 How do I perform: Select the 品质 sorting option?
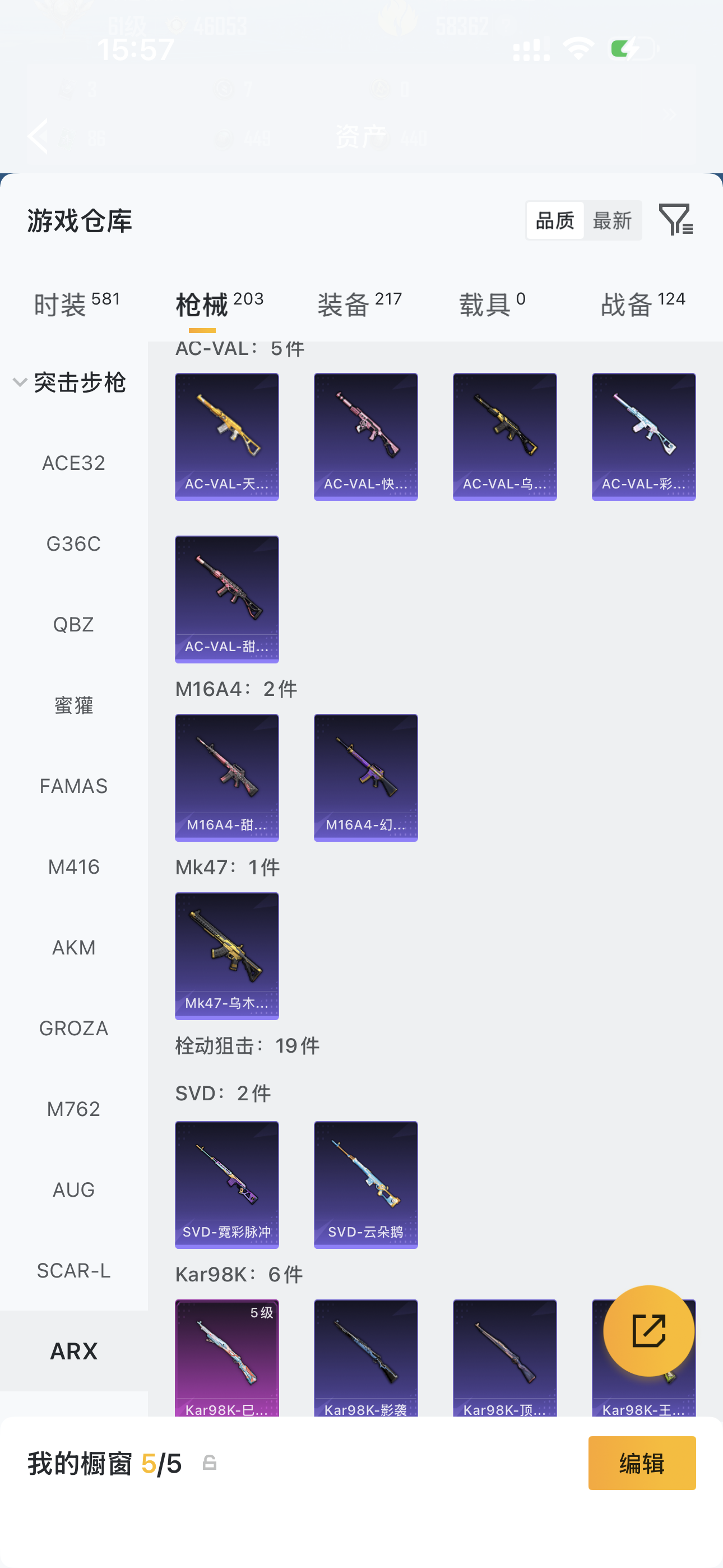point(555,220)
